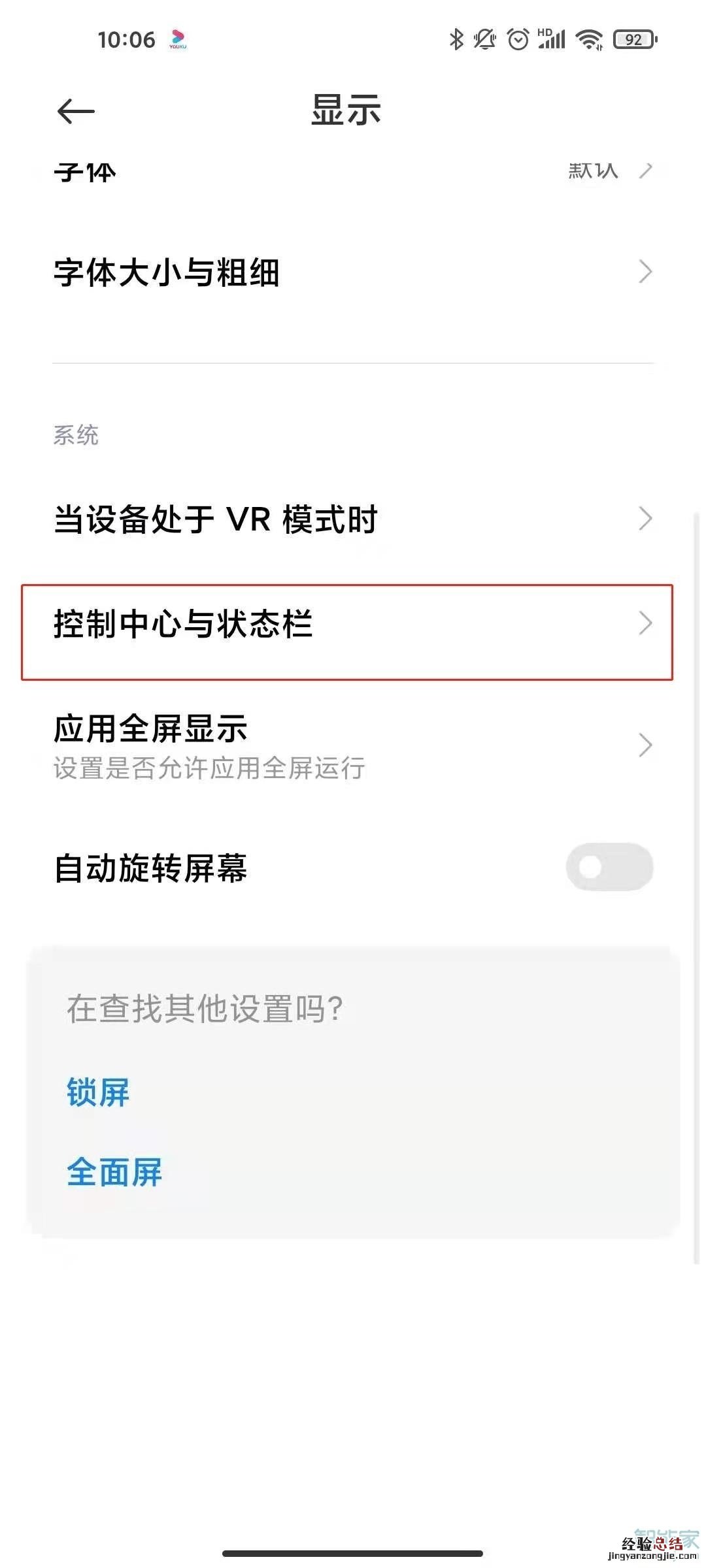Select the 字体大小与粗细 setting
The image size is (706, 1568).
(x=353, y=272)
